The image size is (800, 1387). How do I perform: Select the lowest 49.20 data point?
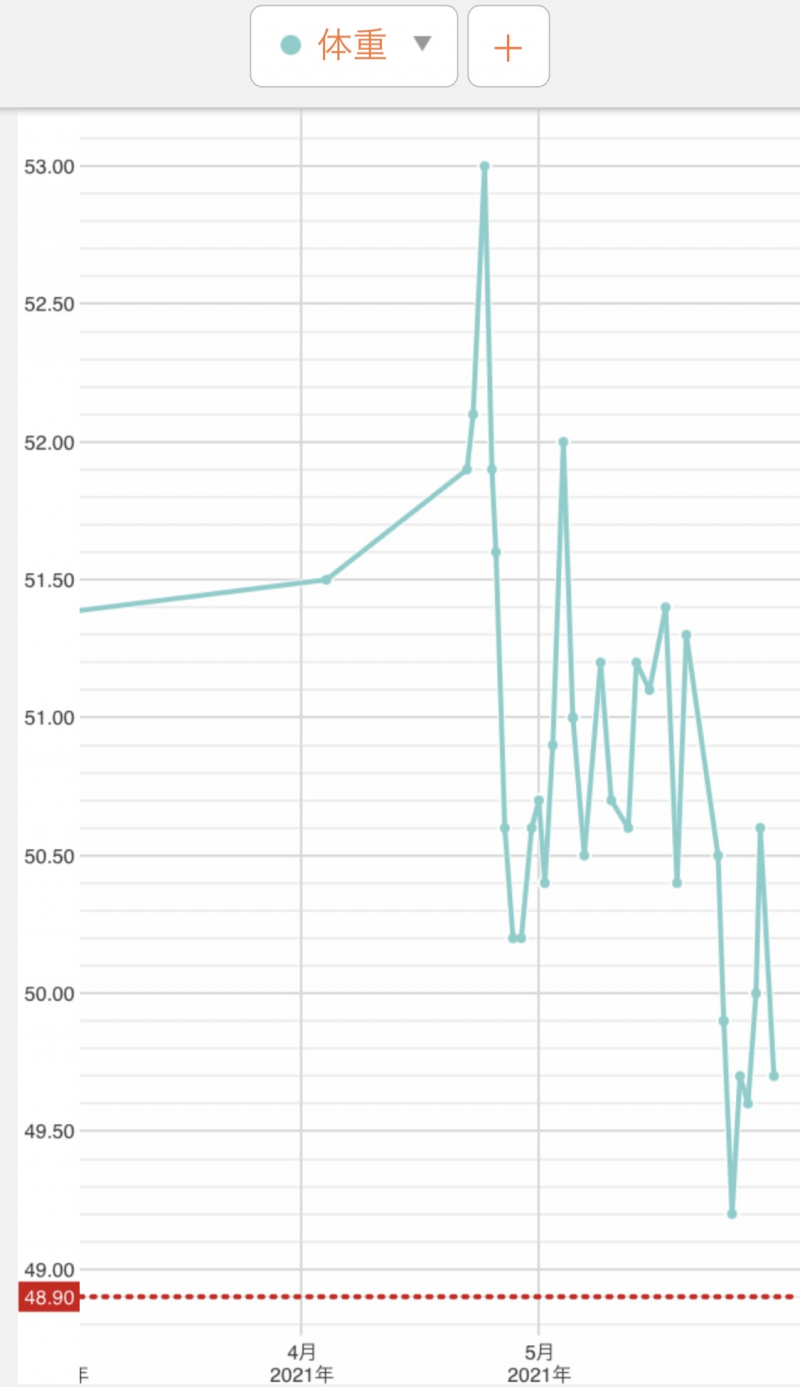point(732,1213)
